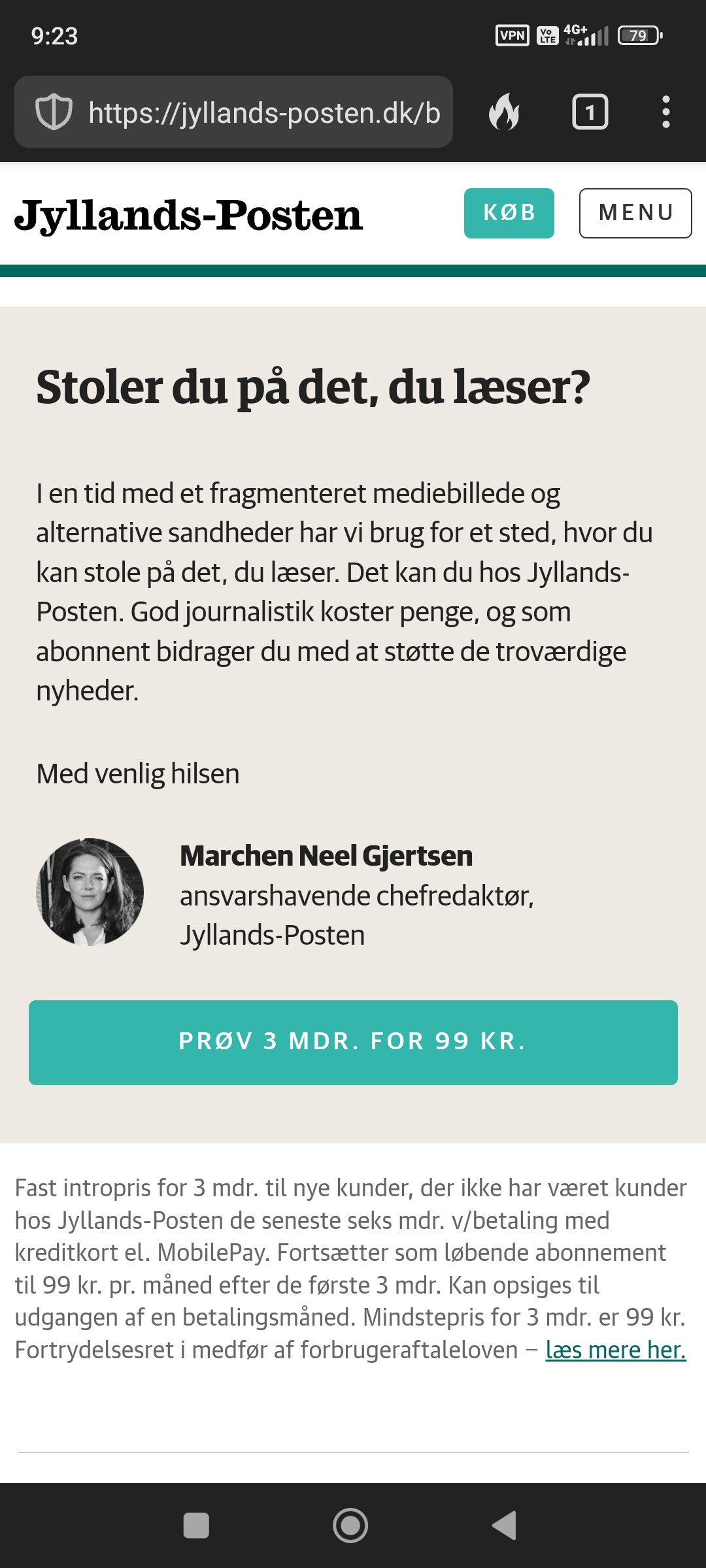Open the browser overflow menu

click(665, 112)
